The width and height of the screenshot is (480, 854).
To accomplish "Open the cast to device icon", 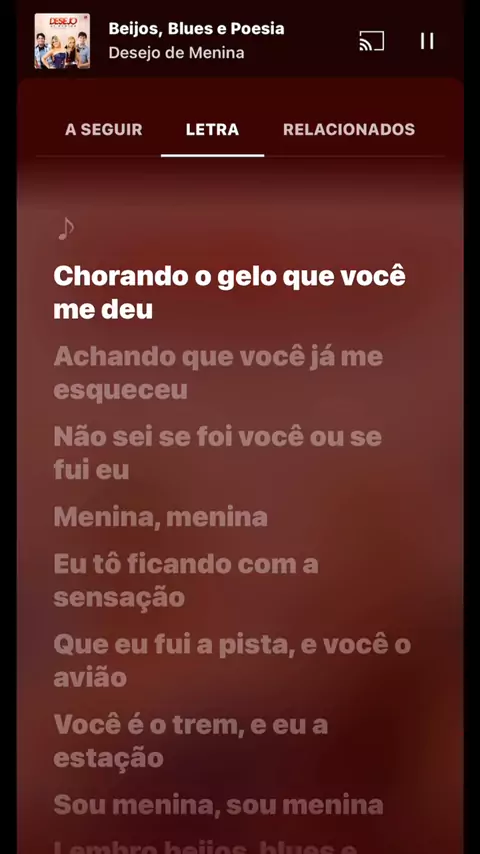I will click(372, 41).
